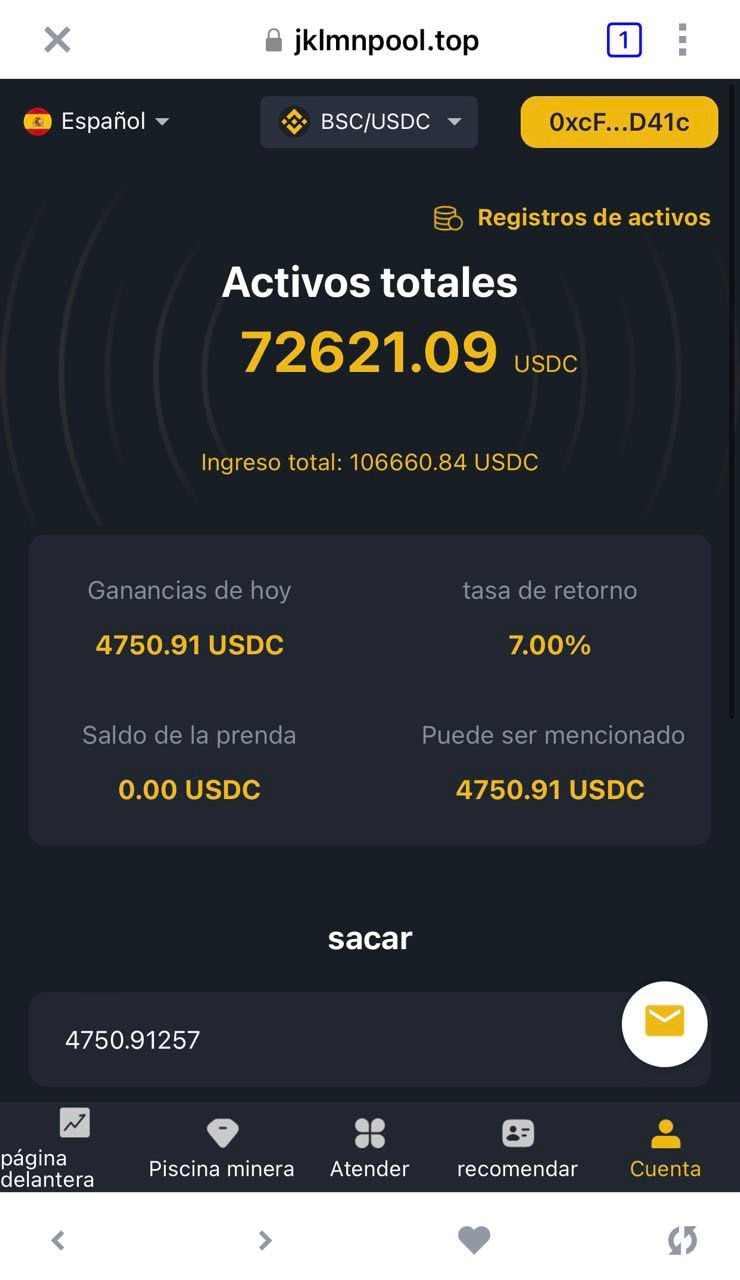Go to the Piscina minera tab
The height and width of the screenshot is (1280, 740).
221,1148
